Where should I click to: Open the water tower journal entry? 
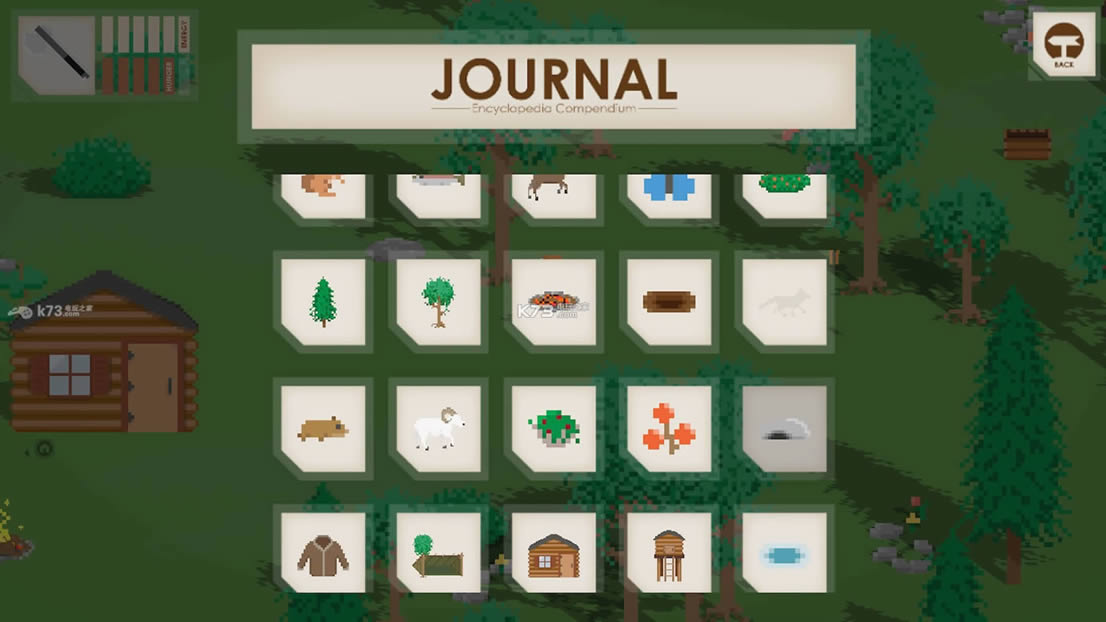(x=669, y=552)
